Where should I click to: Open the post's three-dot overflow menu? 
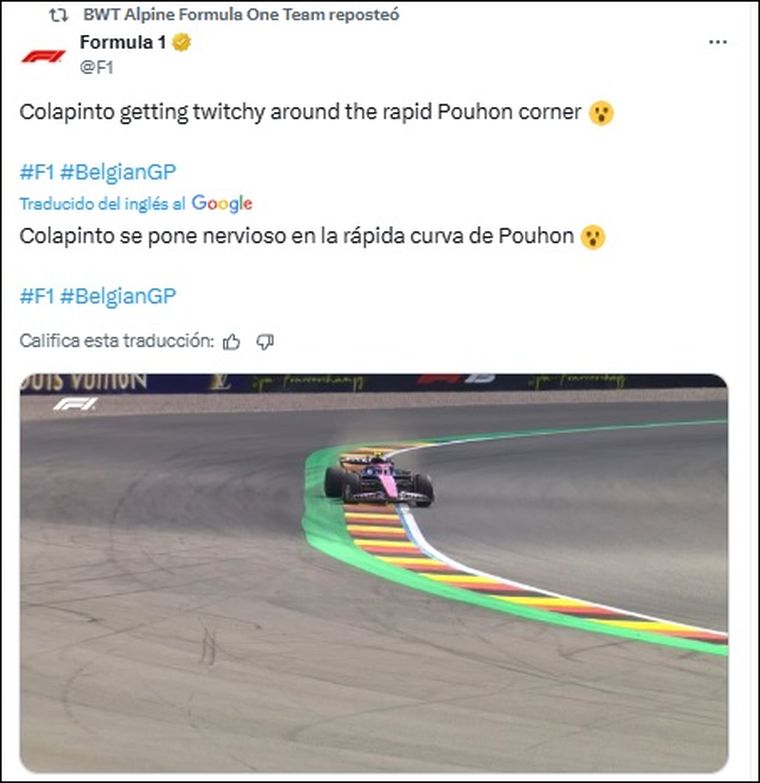(x=717, y=43)
